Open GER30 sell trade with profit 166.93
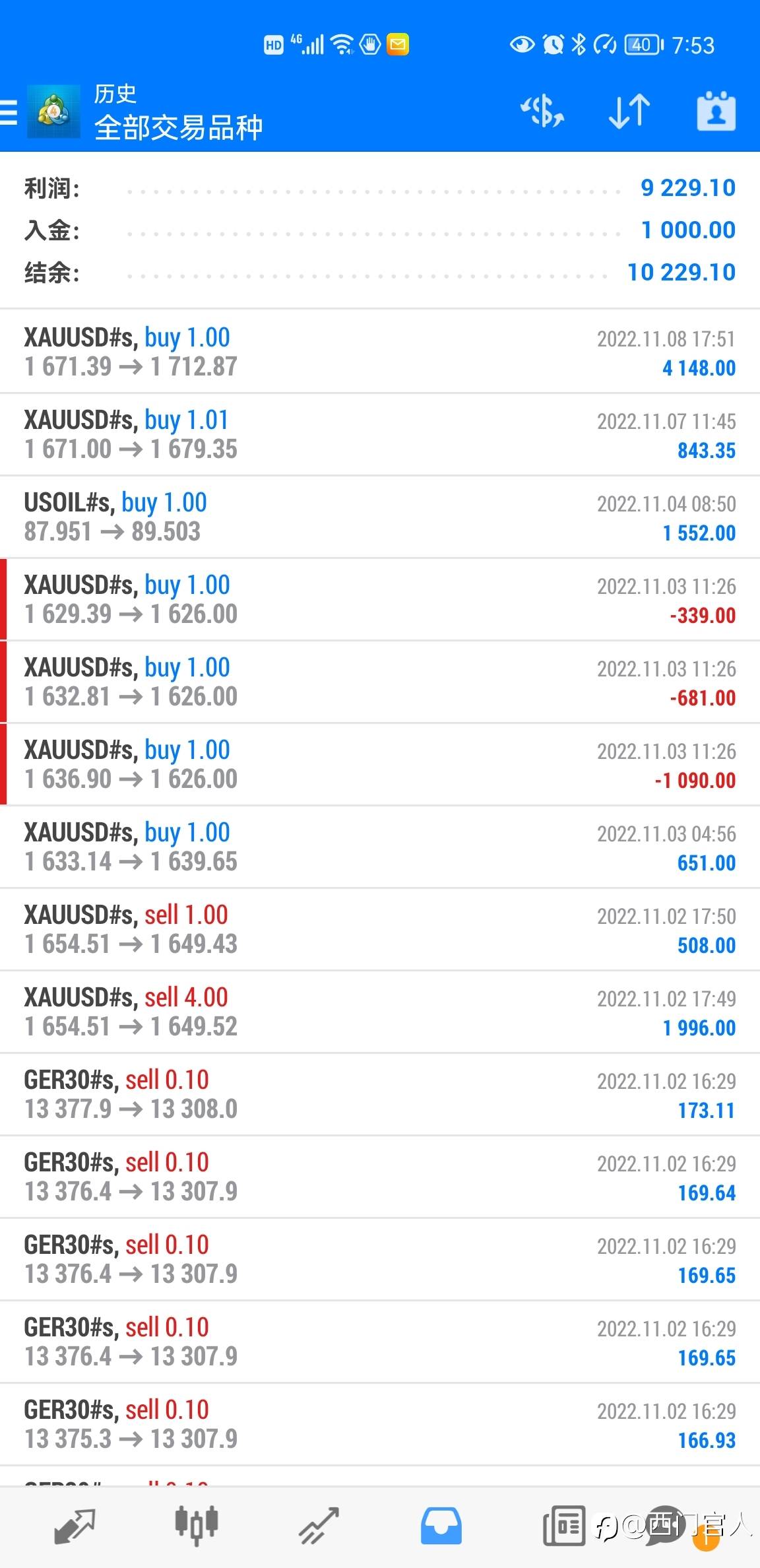760x1568 pixels. pyautogui.click(x=380, y=1424)
